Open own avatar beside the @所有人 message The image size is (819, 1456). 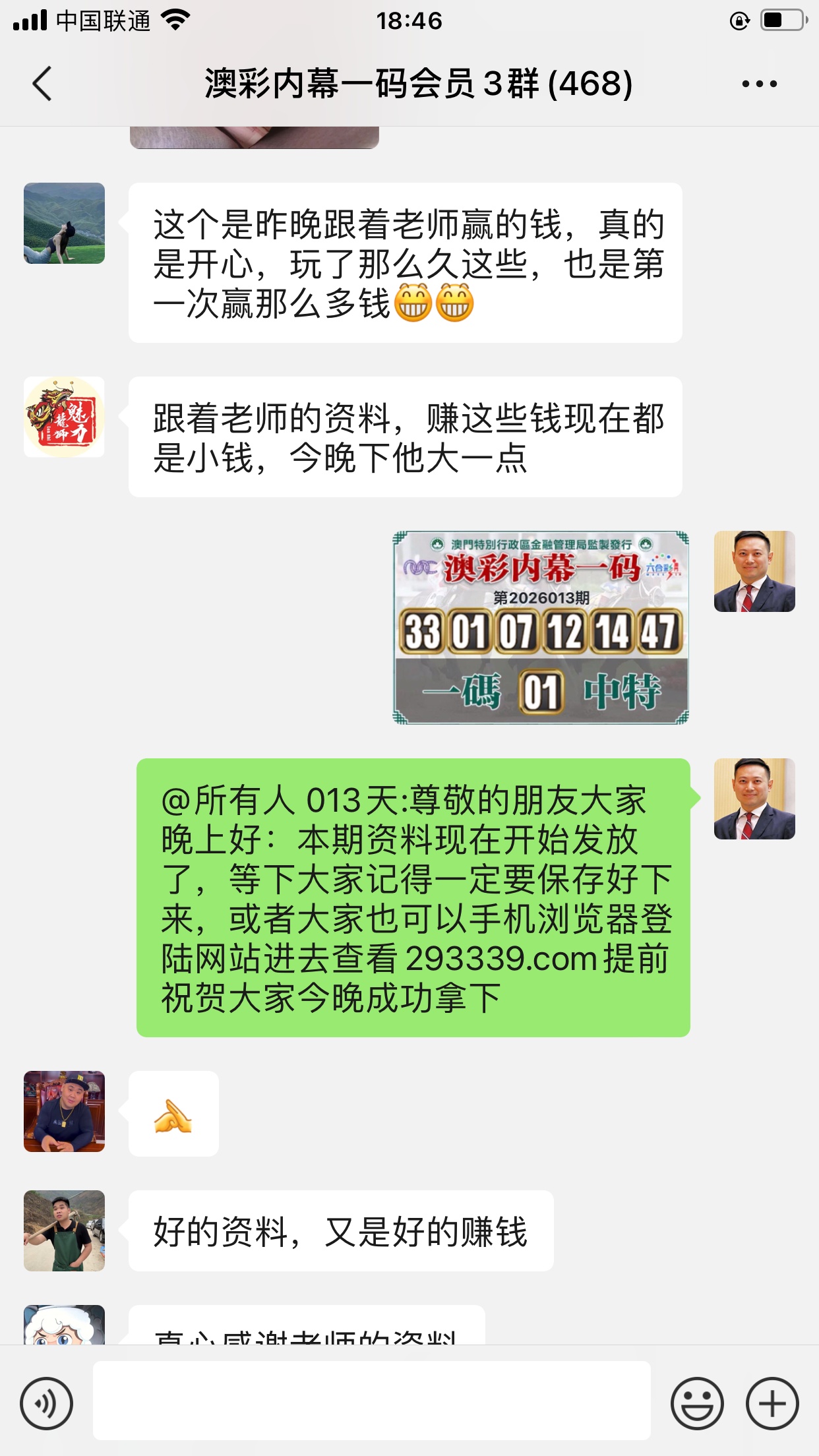[754, 799]
